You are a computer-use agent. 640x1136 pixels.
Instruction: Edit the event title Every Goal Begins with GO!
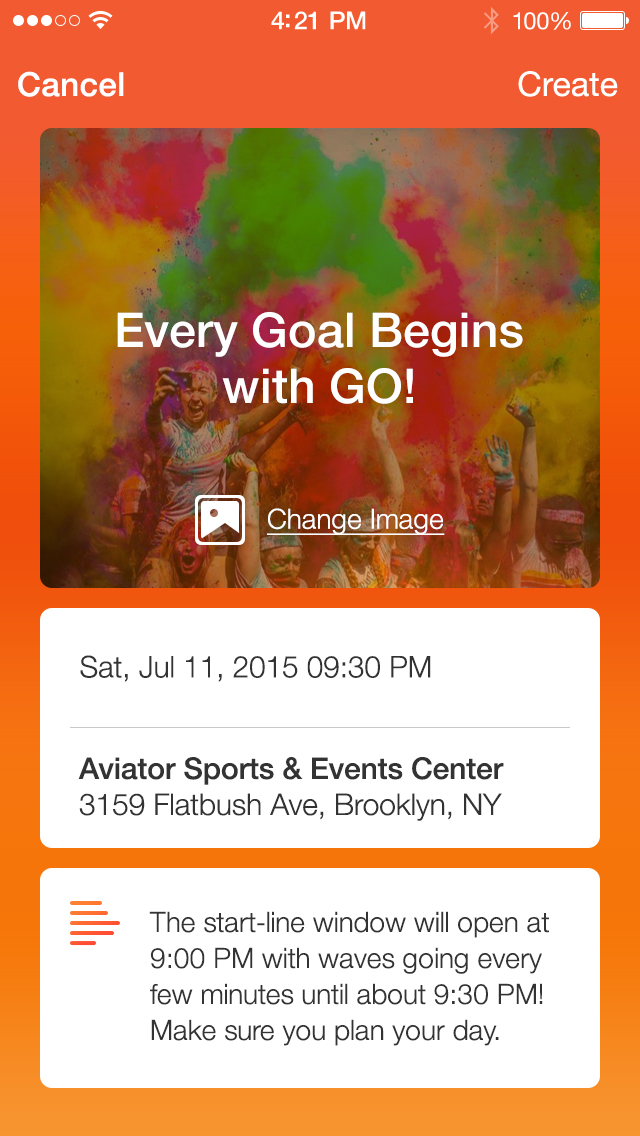point(320,359)
